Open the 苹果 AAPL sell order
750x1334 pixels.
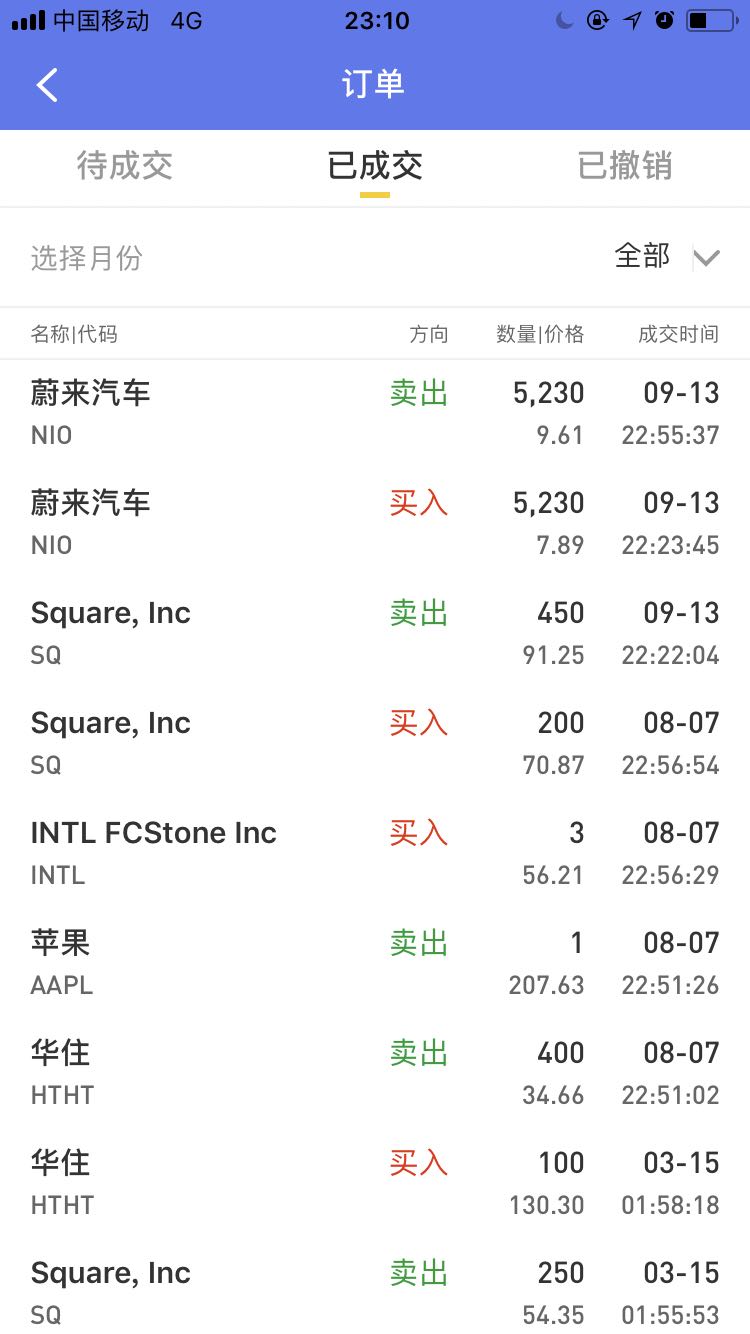click(375, 964)
